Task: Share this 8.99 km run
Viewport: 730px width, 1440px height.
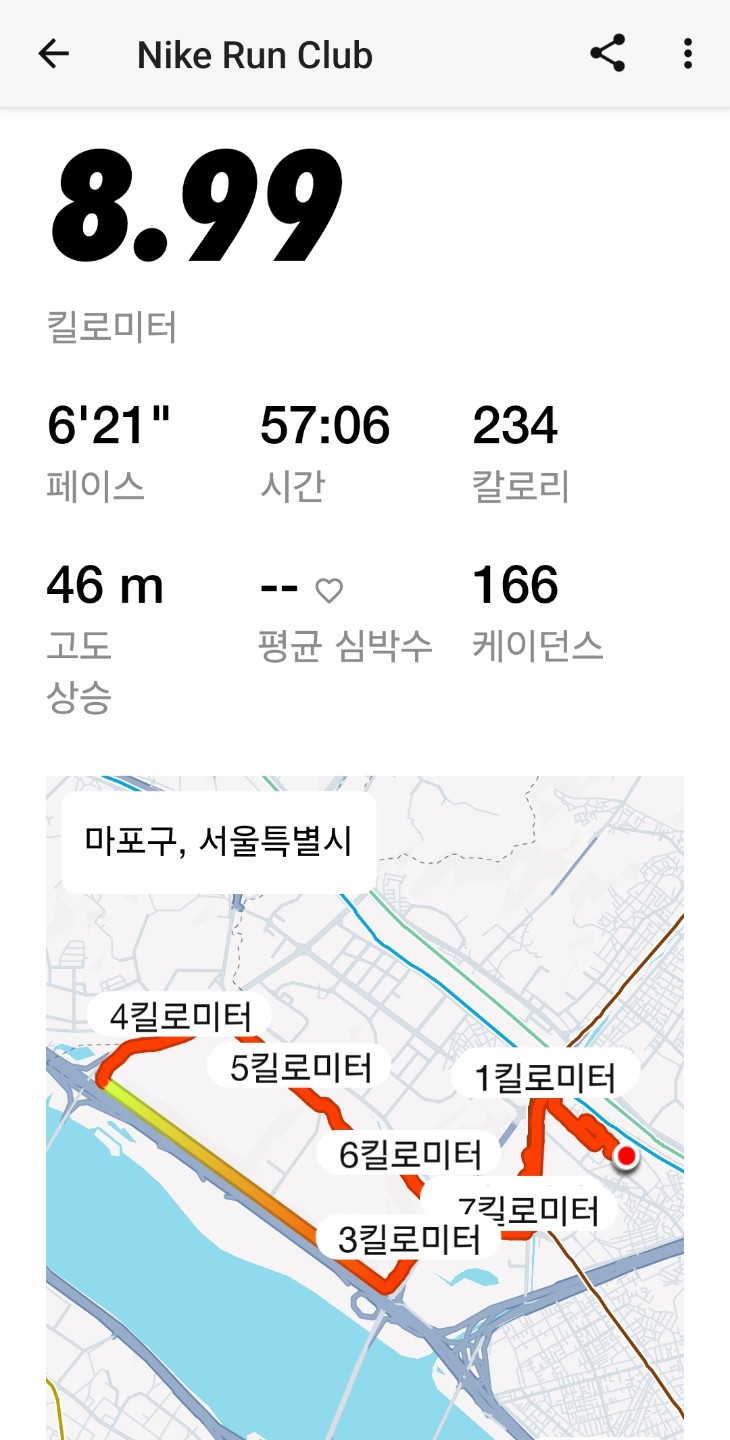Action: (x=607, y=54)
